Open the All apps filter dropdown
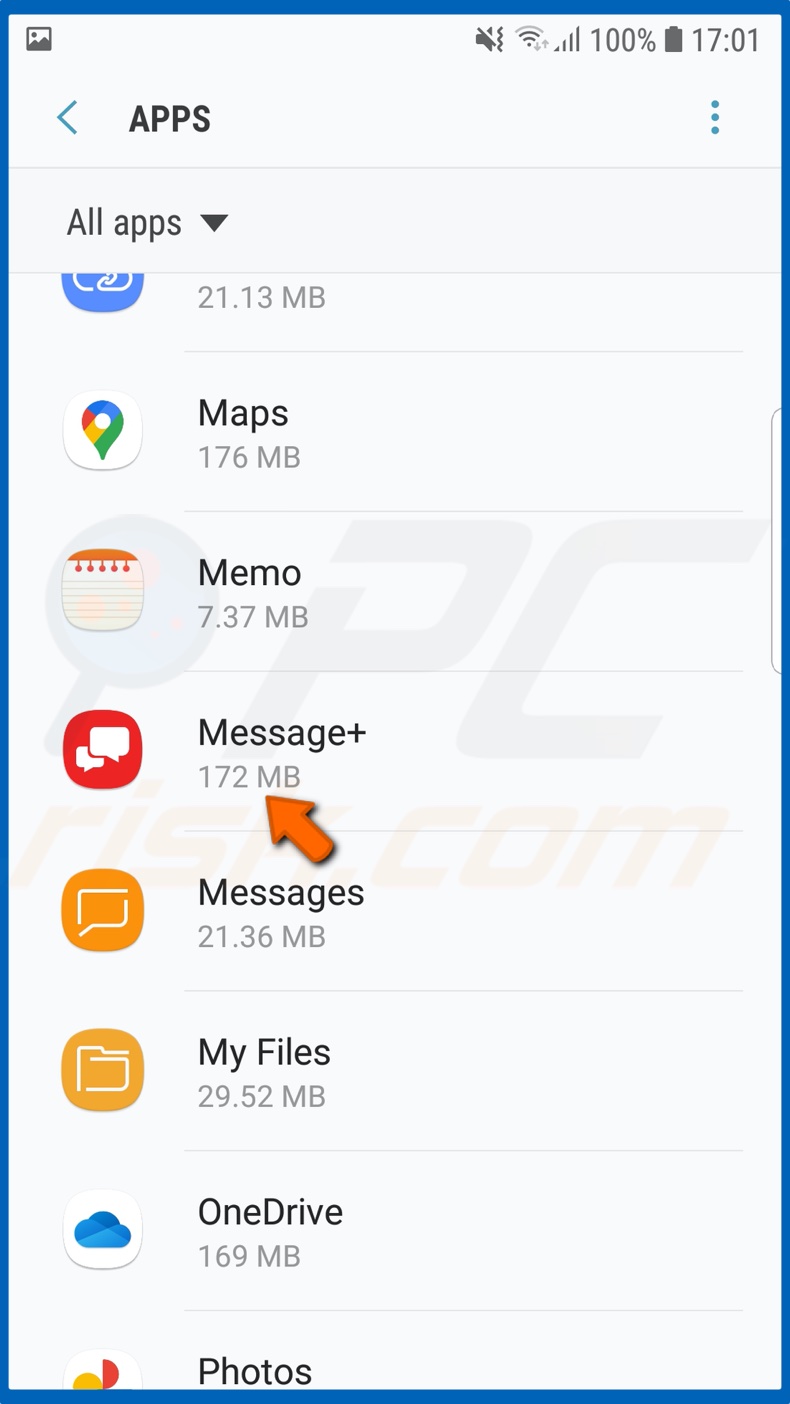Viewport: 790px width, 1404px height. tap(146, 222)
